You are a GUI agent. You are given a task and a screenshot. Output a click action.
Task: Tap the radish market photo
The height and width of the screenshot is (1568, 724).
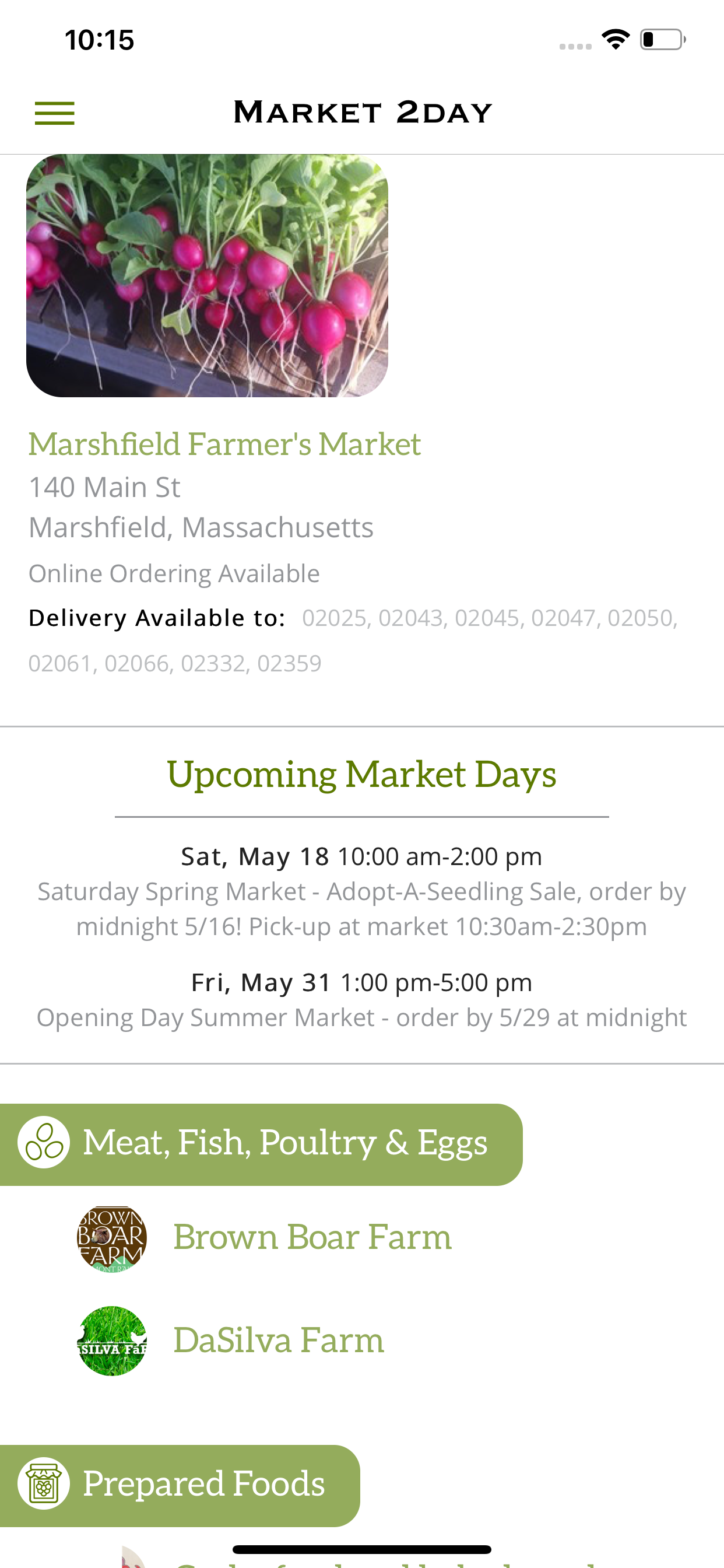coord(207,276)
